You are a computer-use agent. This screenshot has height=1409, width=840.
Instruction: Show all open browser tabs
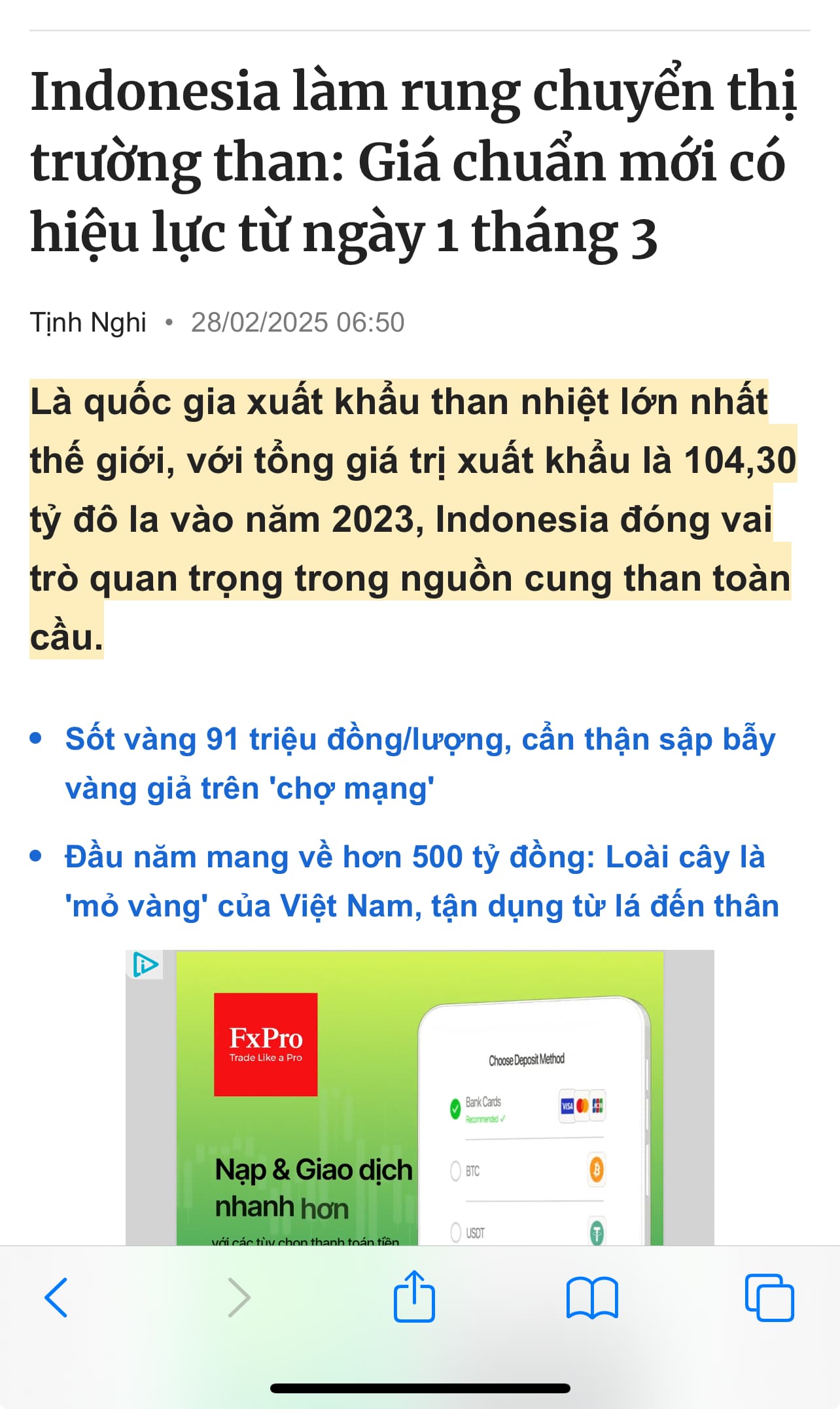coord(769,1297)
